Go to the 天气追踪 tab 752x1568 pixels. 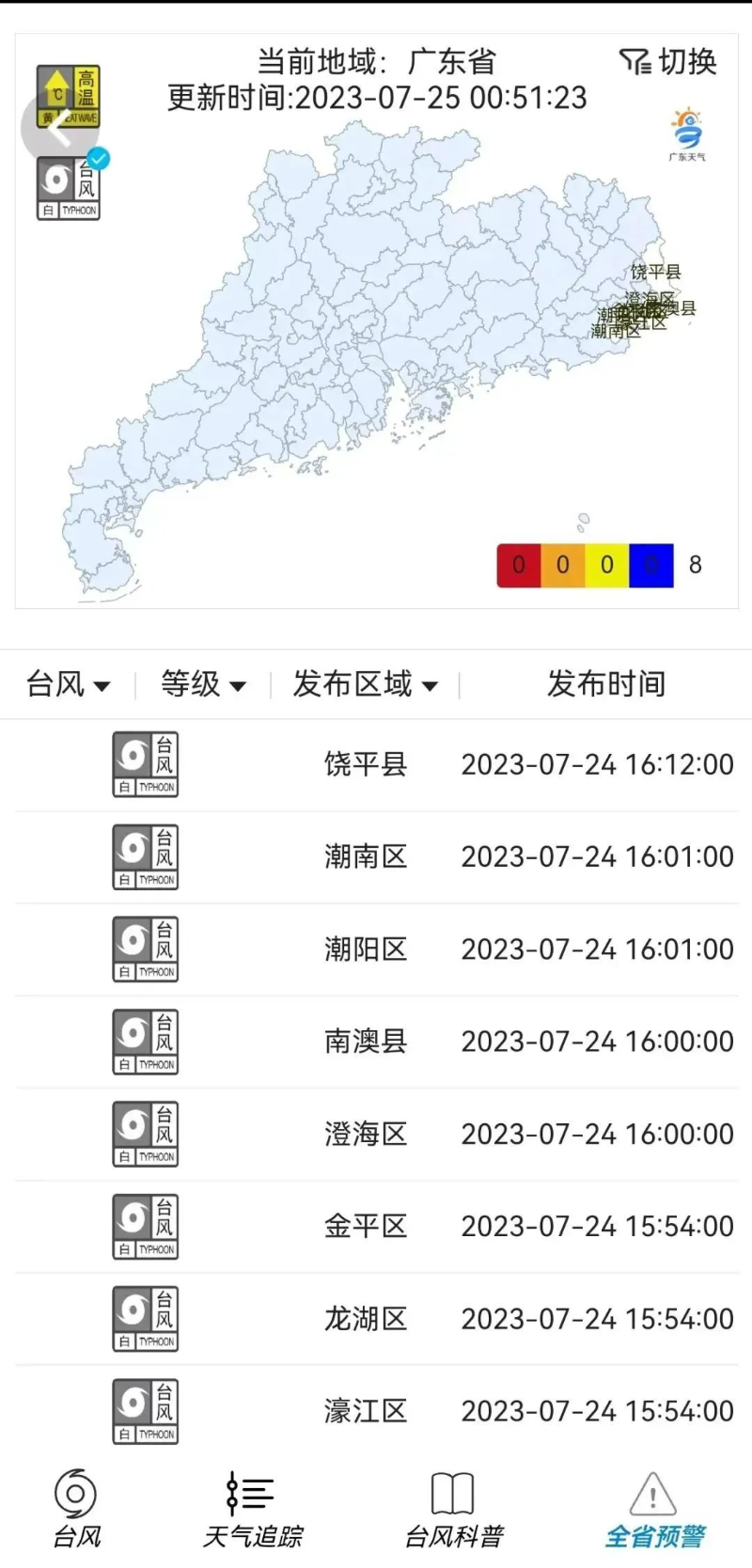[x=252, y=1509]
